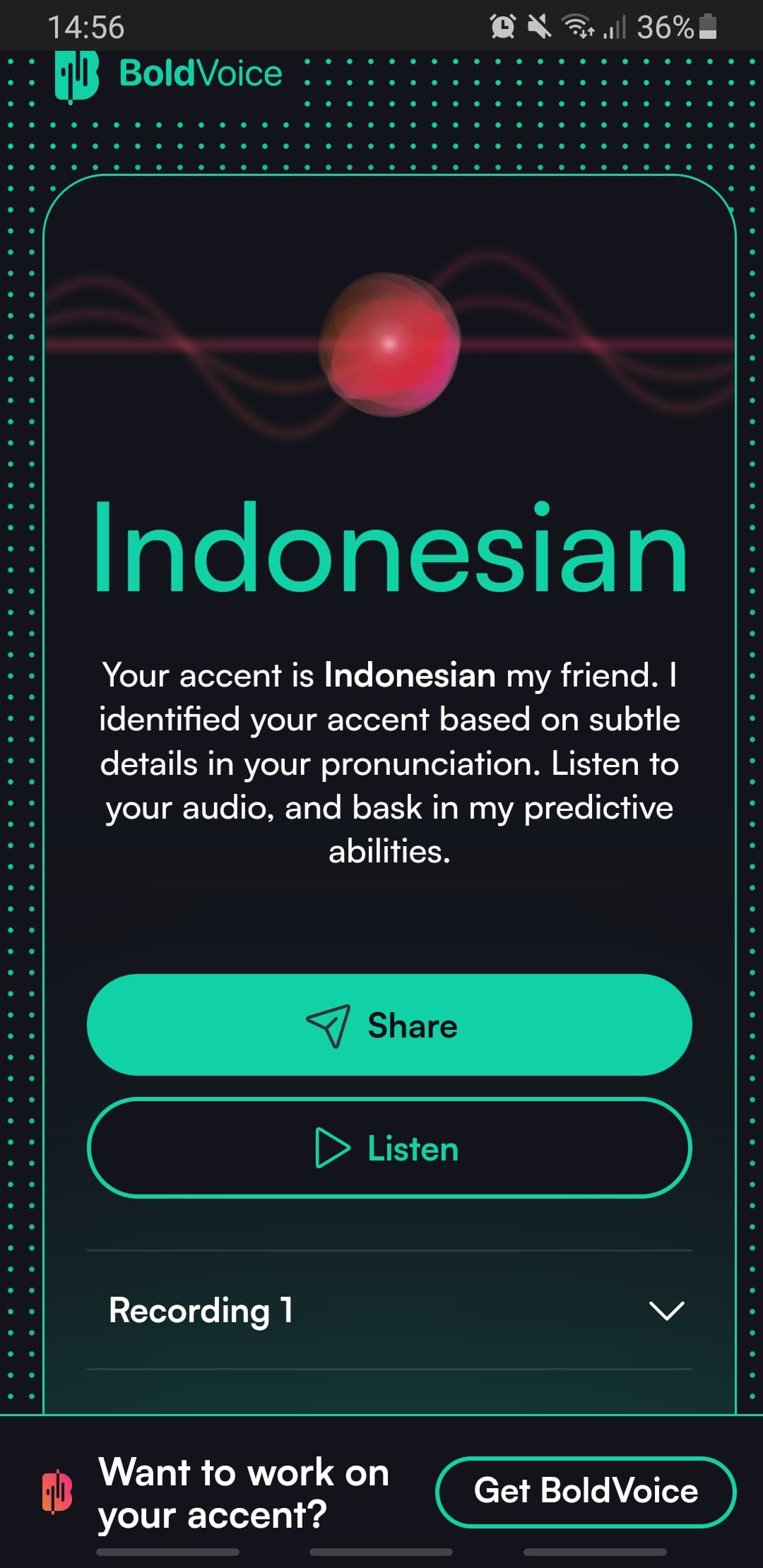Expand the Recording 1 section
Viewport: 763px width, 1568px height.
coord(389,1310)
